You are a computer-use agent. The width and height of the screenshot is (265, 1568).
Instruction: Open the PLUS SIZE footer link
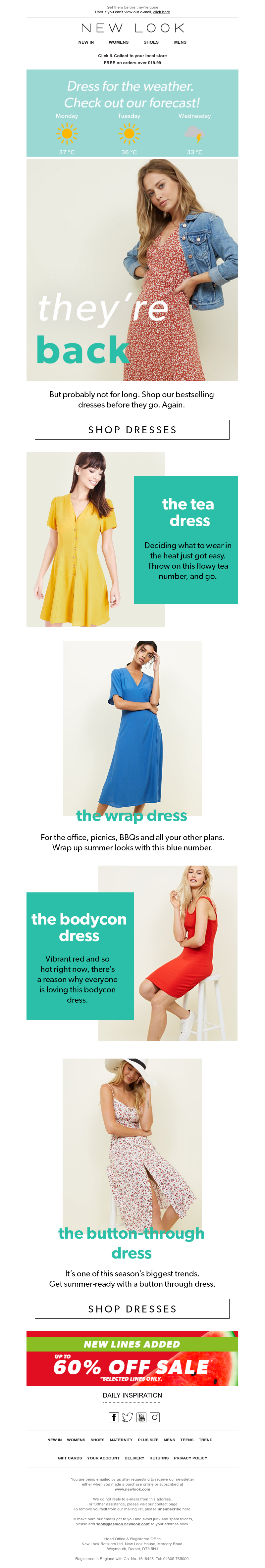[148, 1440]
